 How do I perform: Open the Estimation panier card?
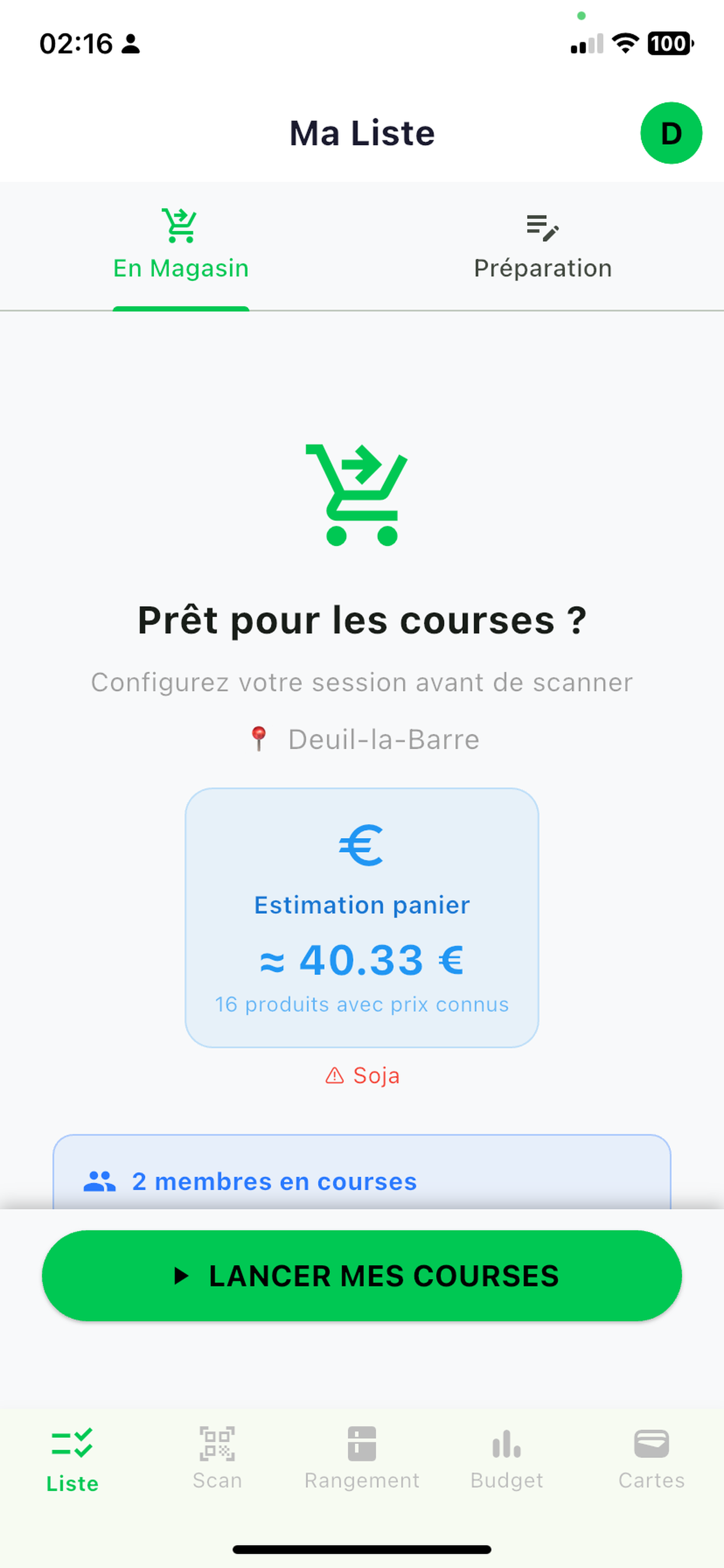[x=361, y=918]
